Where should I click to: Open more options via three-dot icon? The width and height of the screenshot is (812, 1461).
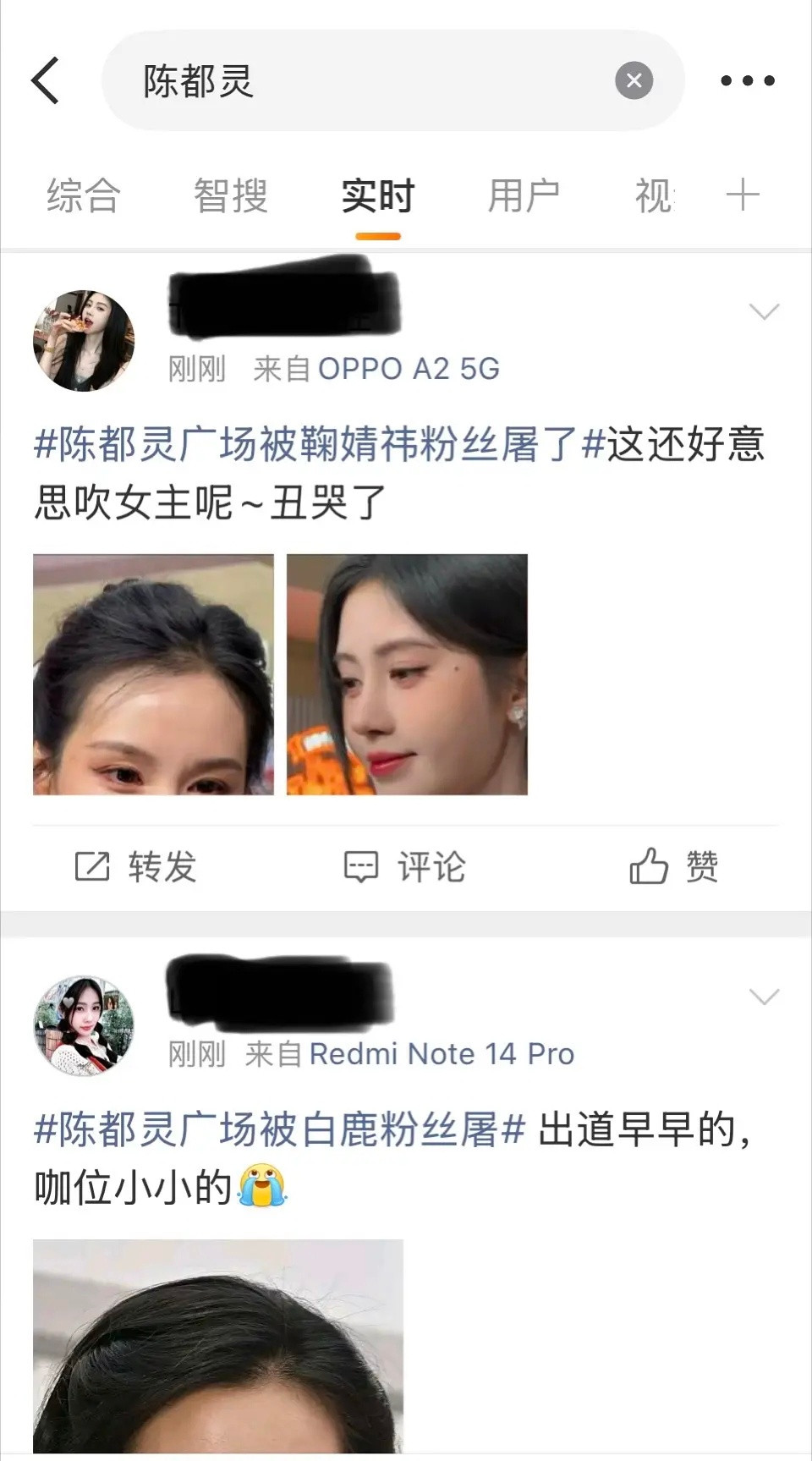748,80
